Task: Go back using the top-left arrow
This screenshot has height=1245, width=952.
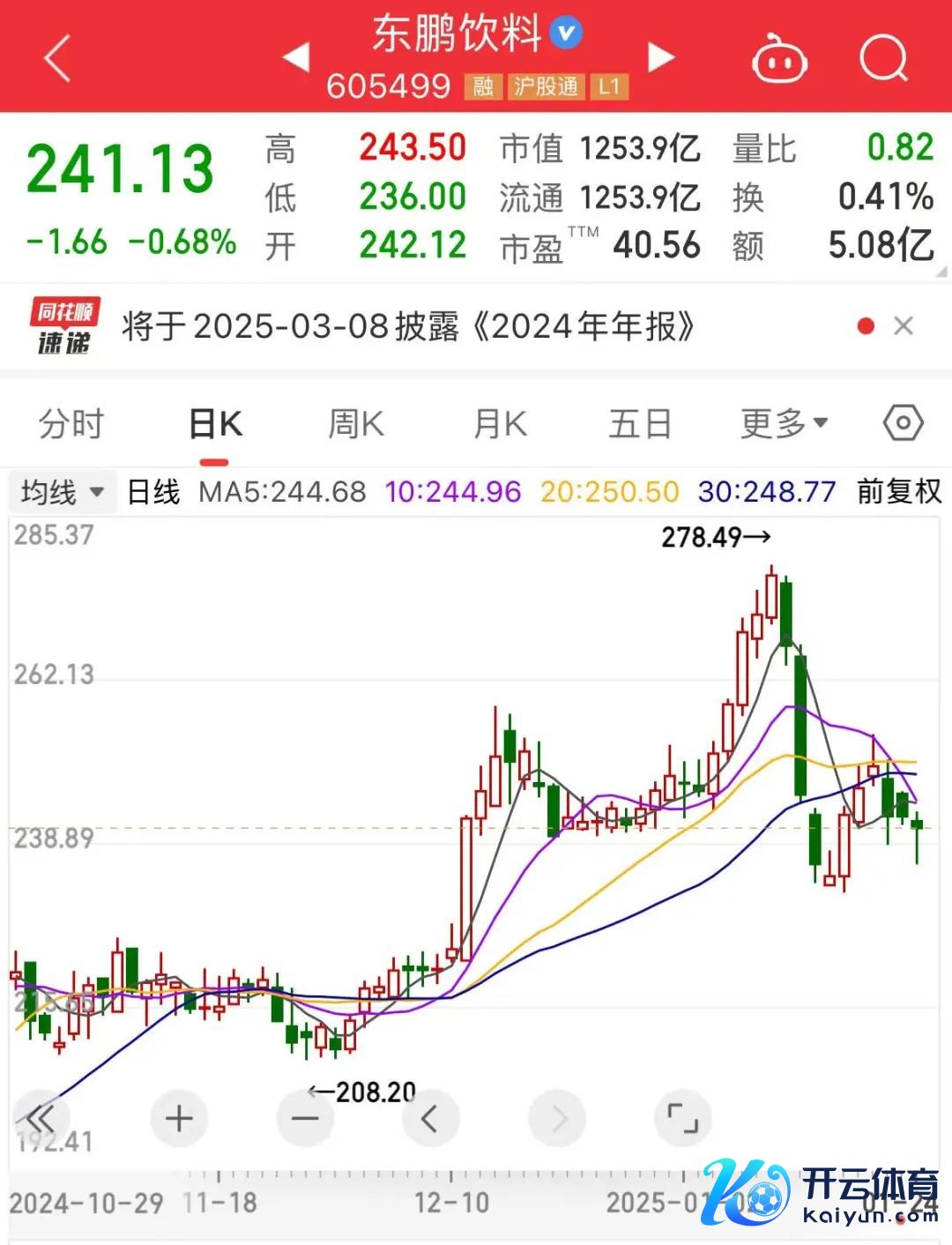Action: (57, 59)
